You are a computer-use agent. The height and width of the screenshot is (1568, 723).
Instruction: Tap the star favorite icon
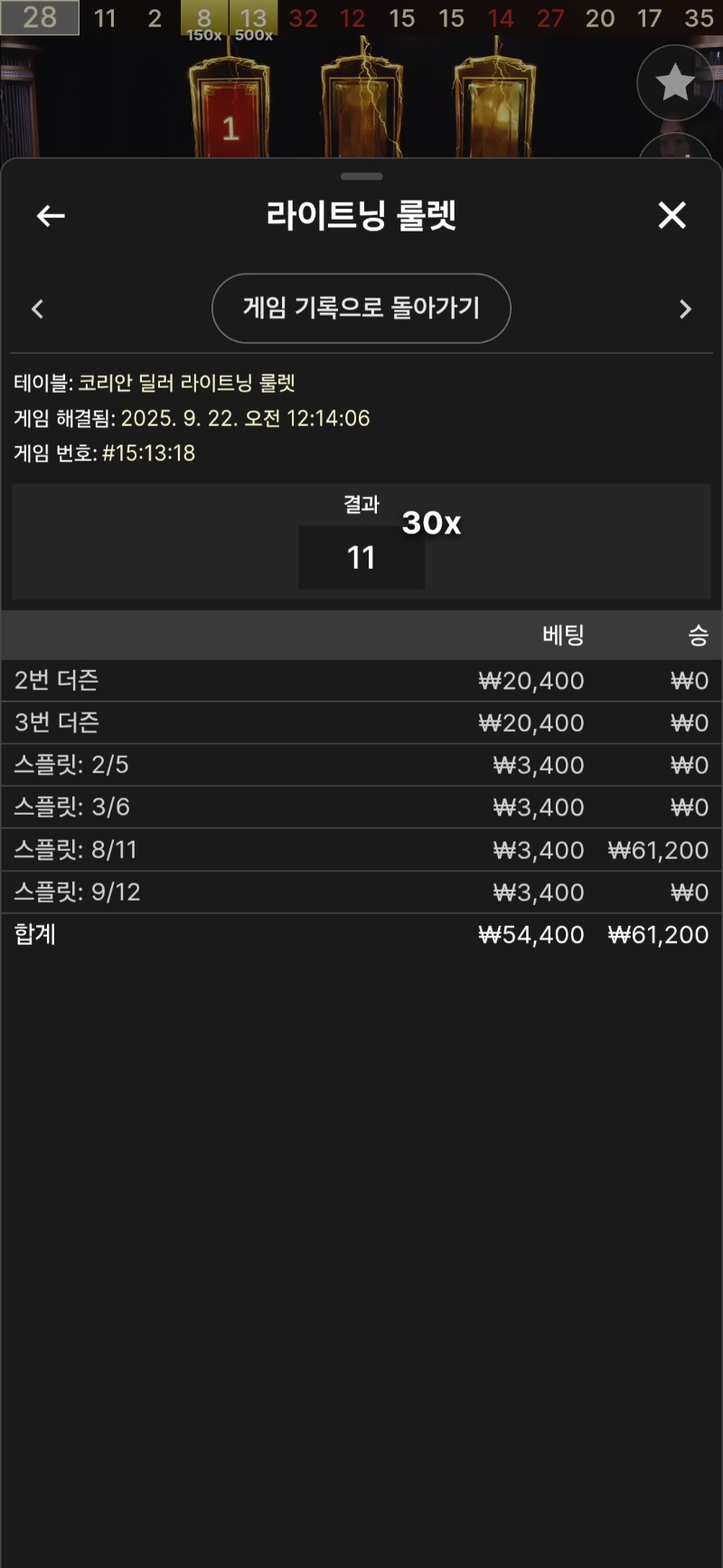[674, 83]
